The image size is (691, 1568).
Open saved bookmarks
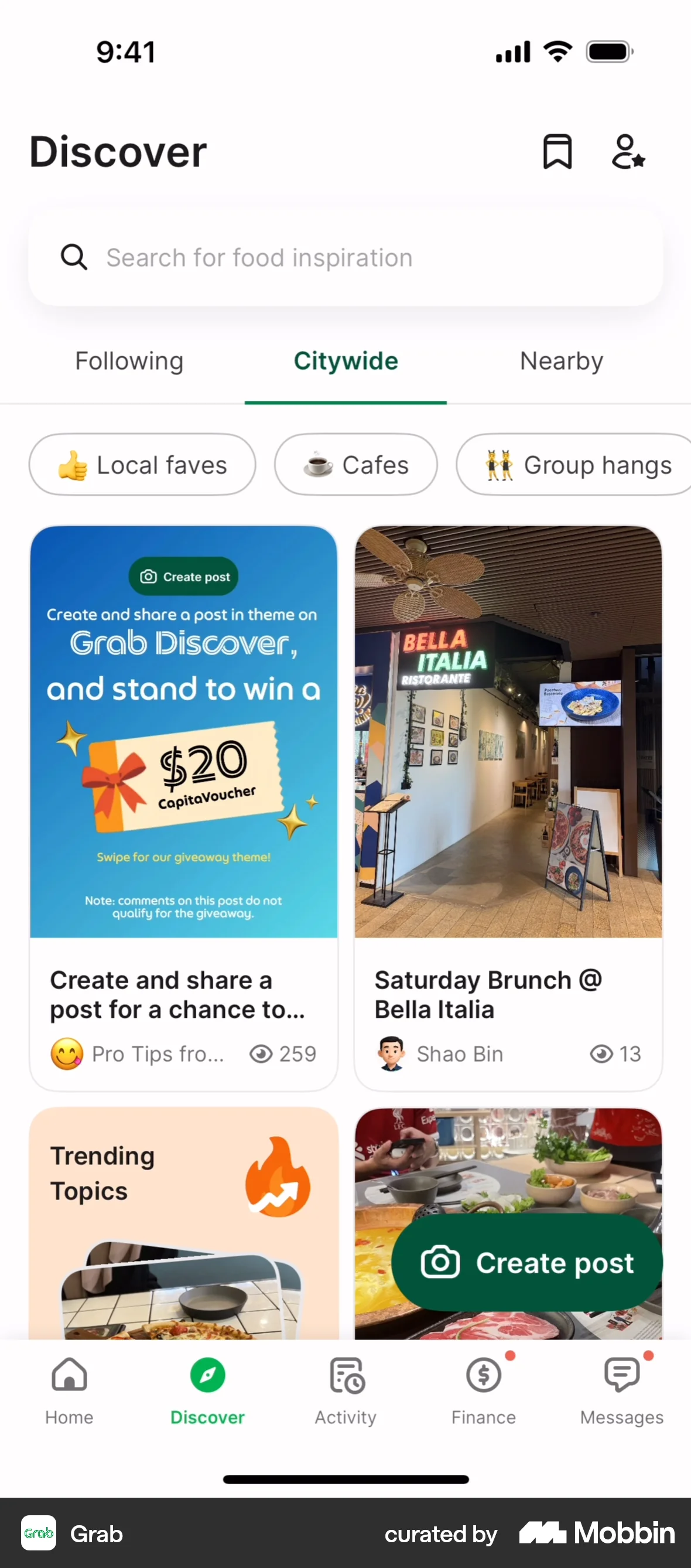pos(557,152)
